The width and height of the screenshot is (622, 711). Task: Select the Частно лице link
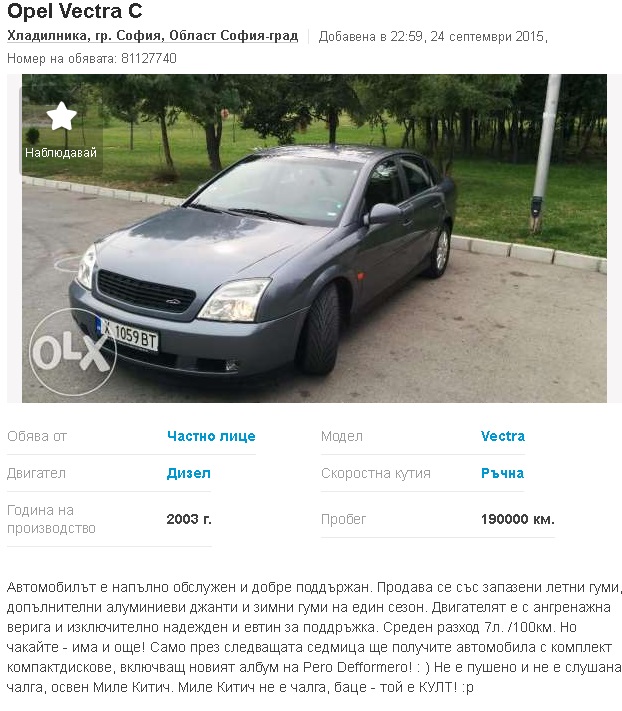[211, 436]
